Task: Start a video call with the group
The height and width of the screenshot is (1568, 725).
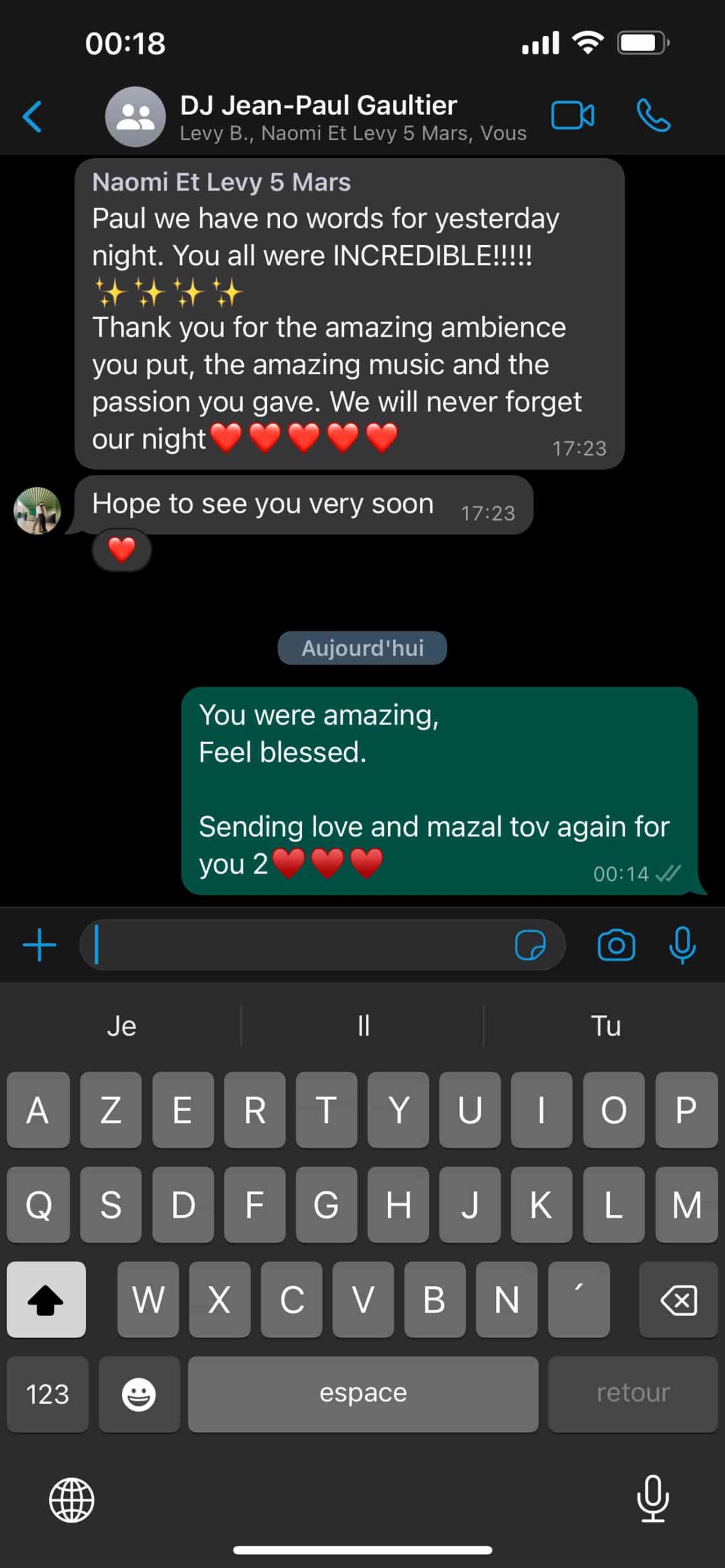Action: pos(572,115)
